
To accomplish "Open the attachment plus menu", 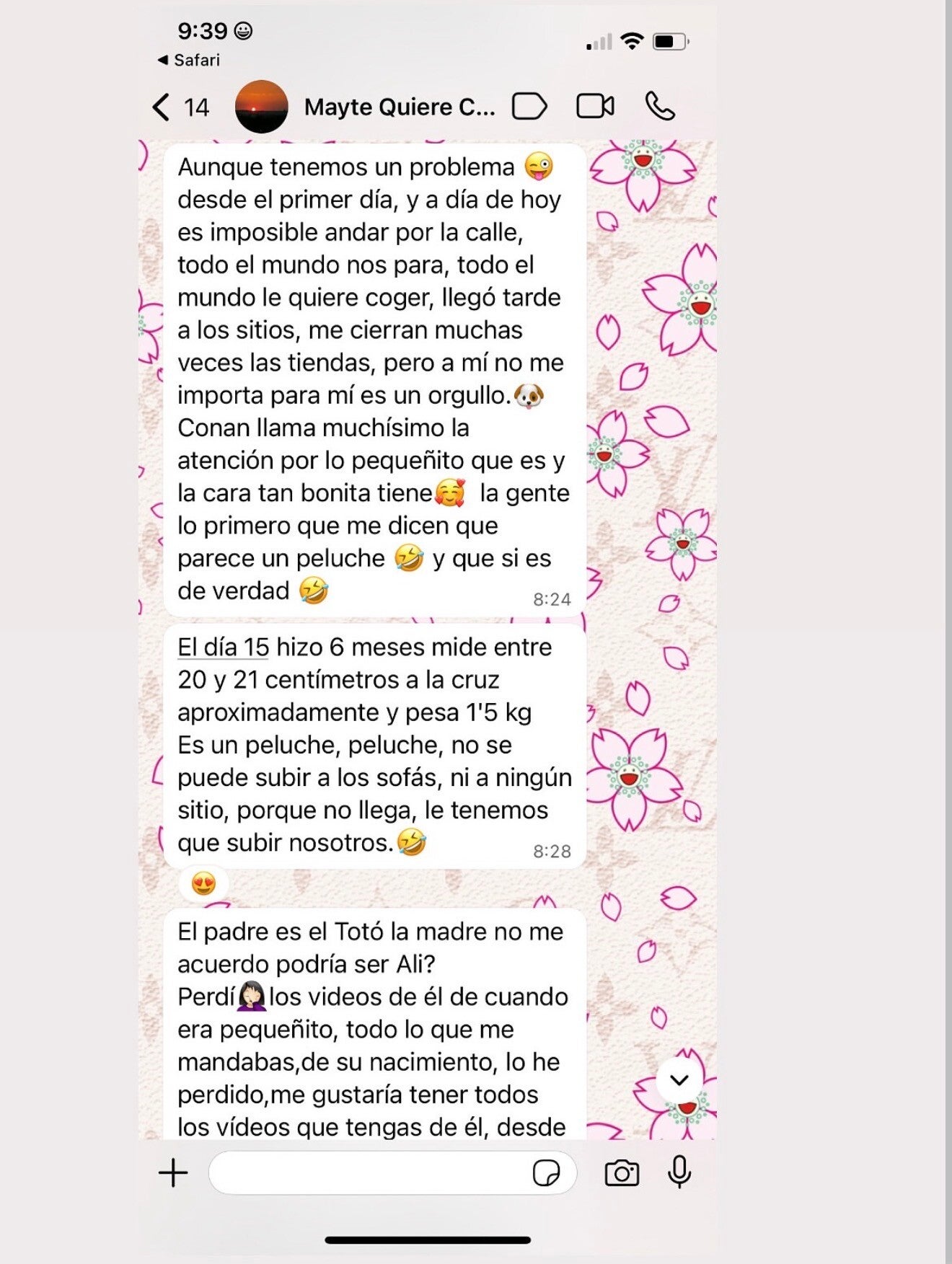I will pyautogui.click(x=173, y=1173).
